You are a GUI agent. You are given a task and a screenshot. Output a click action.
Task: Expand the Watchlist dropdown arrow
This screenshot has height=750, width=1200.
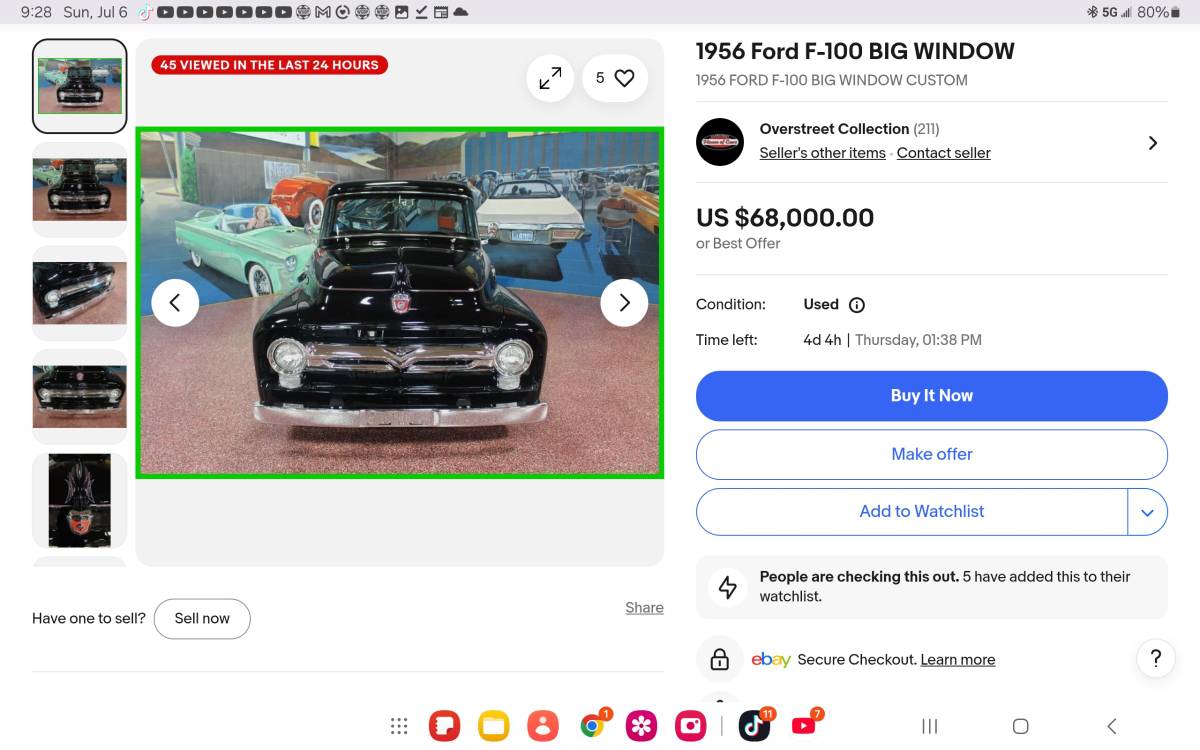1147,512
